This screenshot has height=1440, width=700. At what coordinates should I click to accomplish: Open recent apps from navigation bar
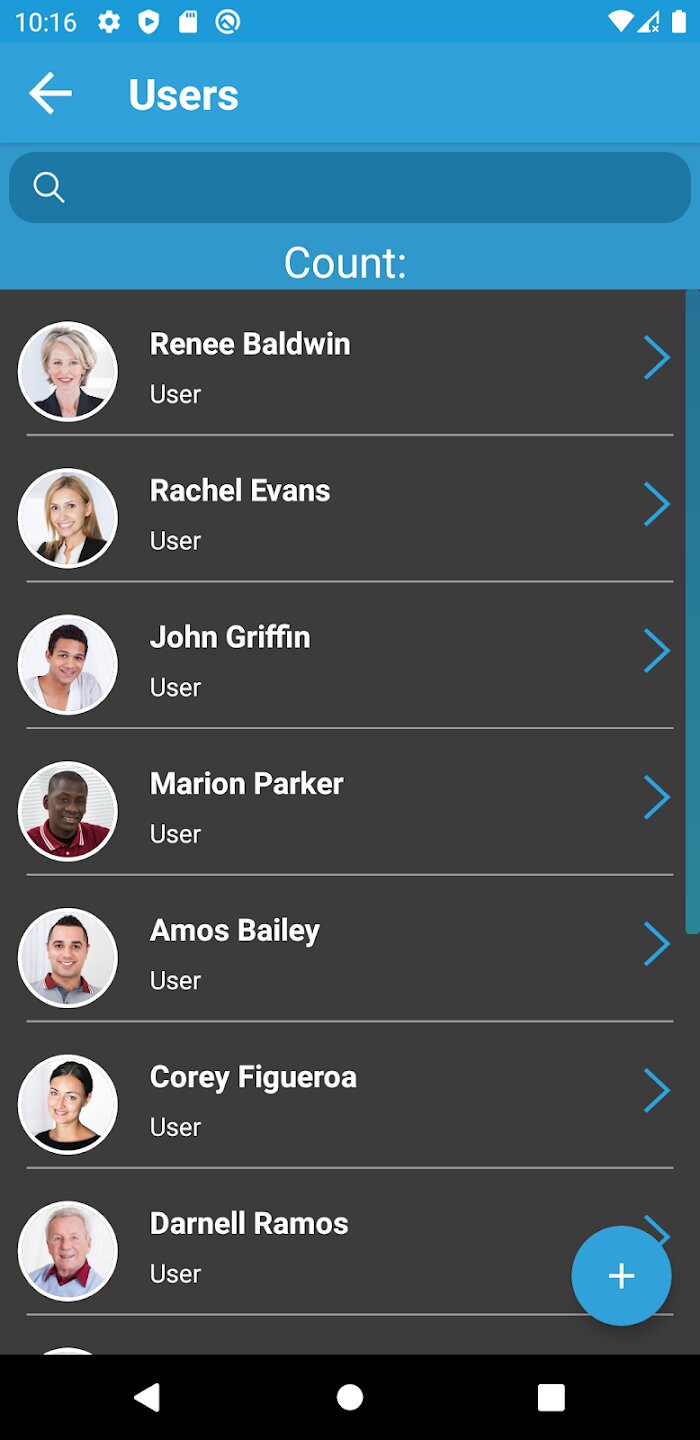[x=551, y=1397]
